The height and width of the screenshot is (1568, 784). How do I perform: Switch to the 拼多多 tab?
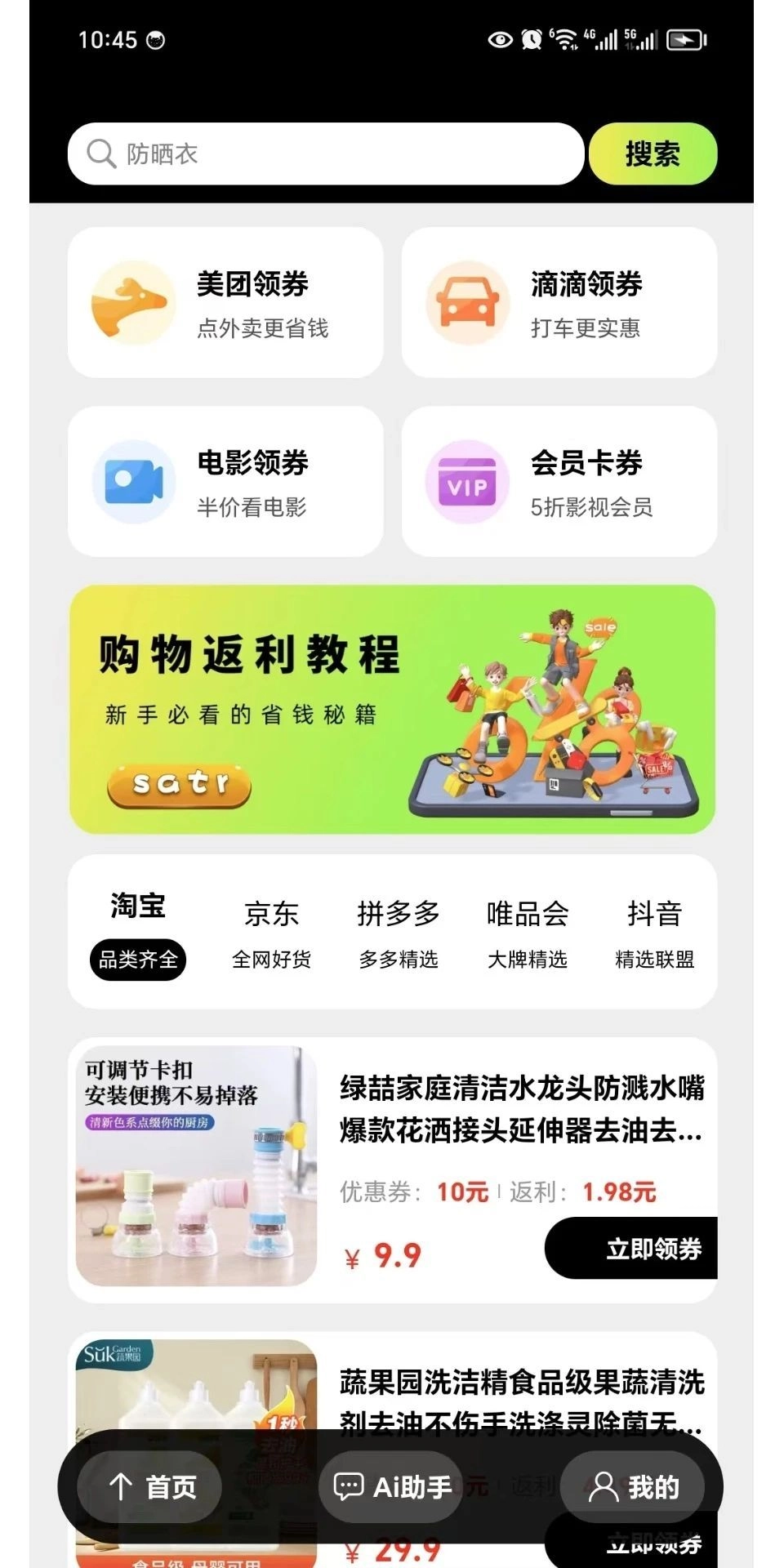pos(399,932)
